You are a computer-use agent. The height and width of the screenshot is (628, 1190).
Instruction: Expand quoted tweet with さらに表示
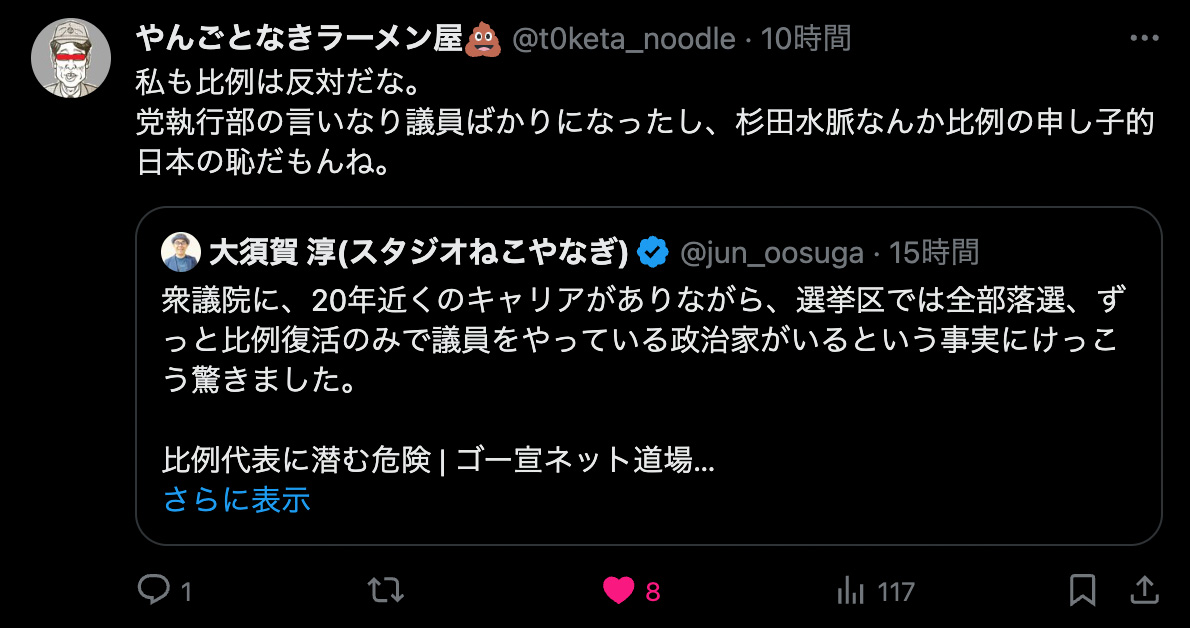[236, 499]
